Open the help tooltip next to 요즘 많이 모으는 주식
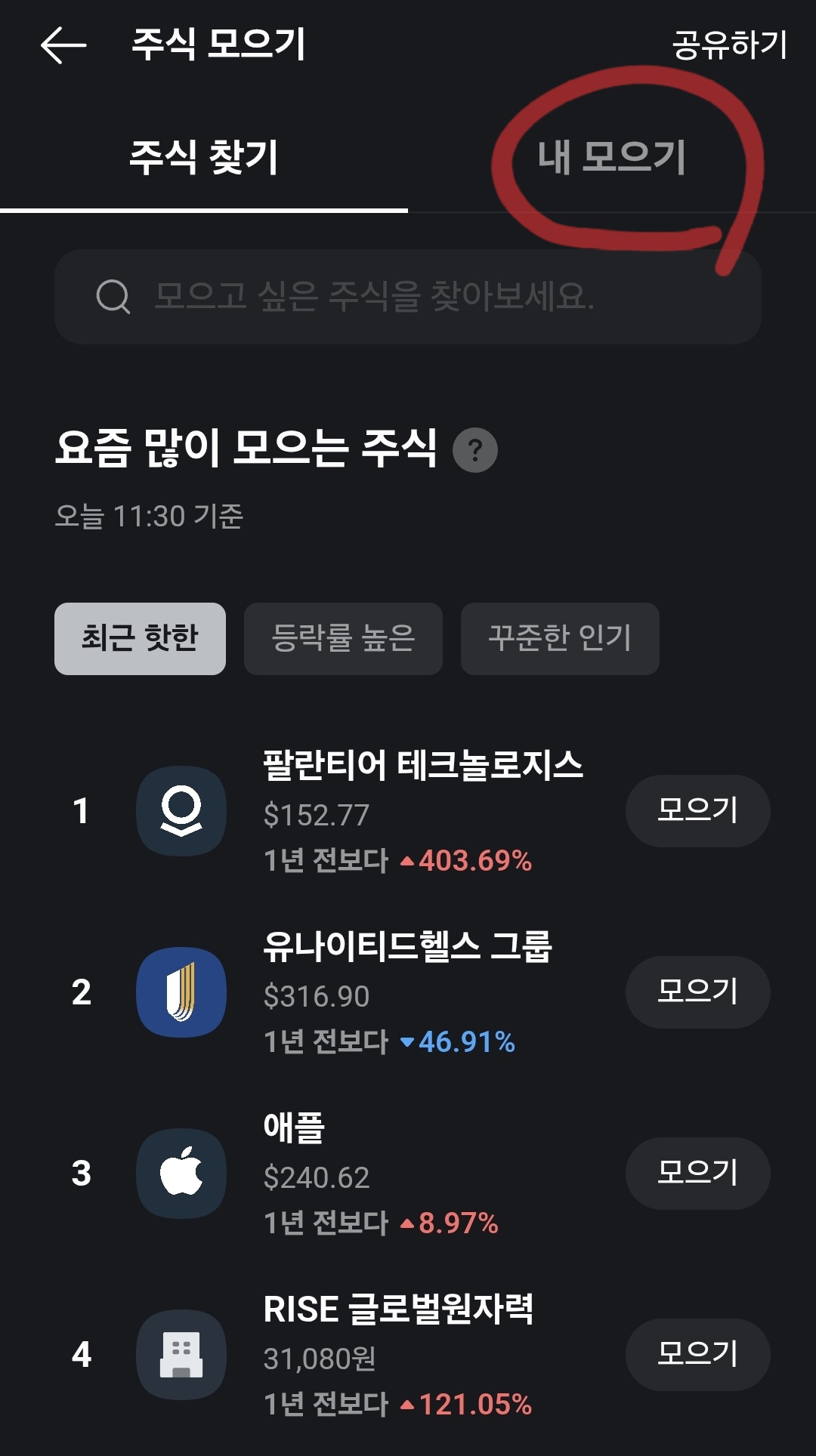The width and height of the screenshot is (816, 1456). click(475, 451)
